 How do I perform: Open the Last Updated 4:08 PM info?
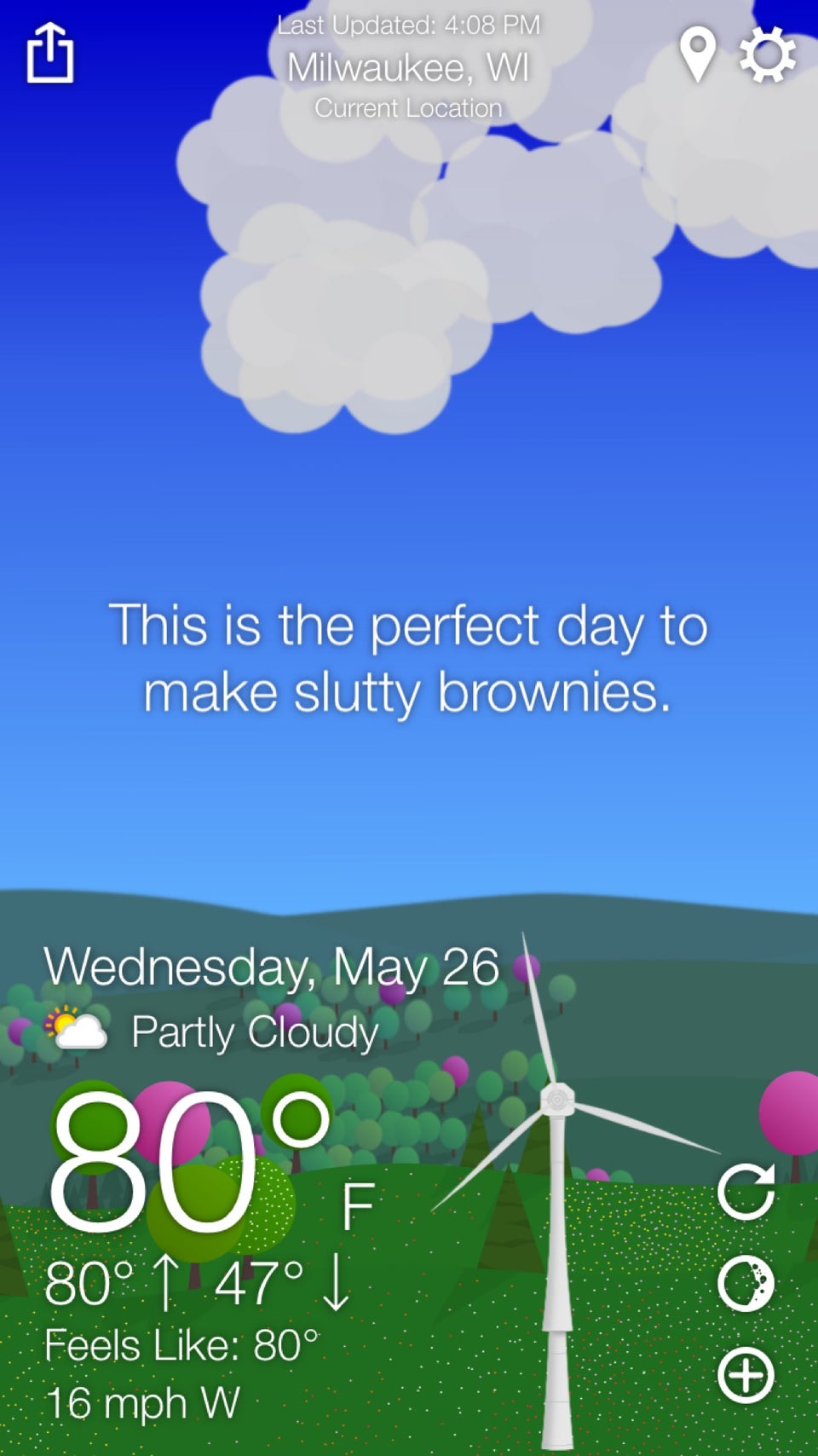408,24
